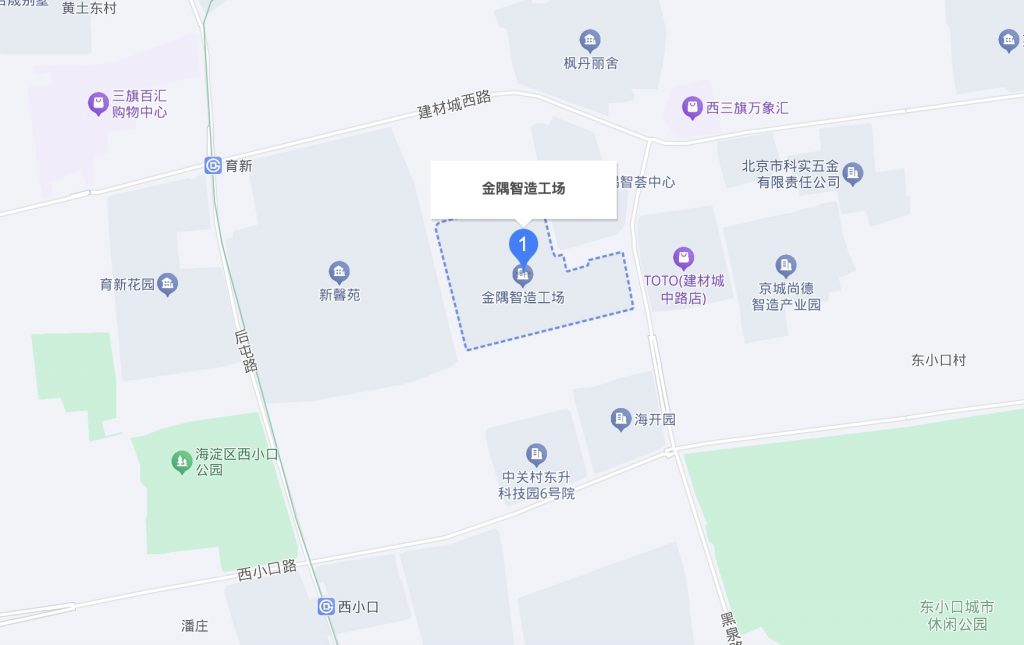Select the 西小口 subway station icon
Screen dimensions: 1024x645
click(x=327, y=606)
